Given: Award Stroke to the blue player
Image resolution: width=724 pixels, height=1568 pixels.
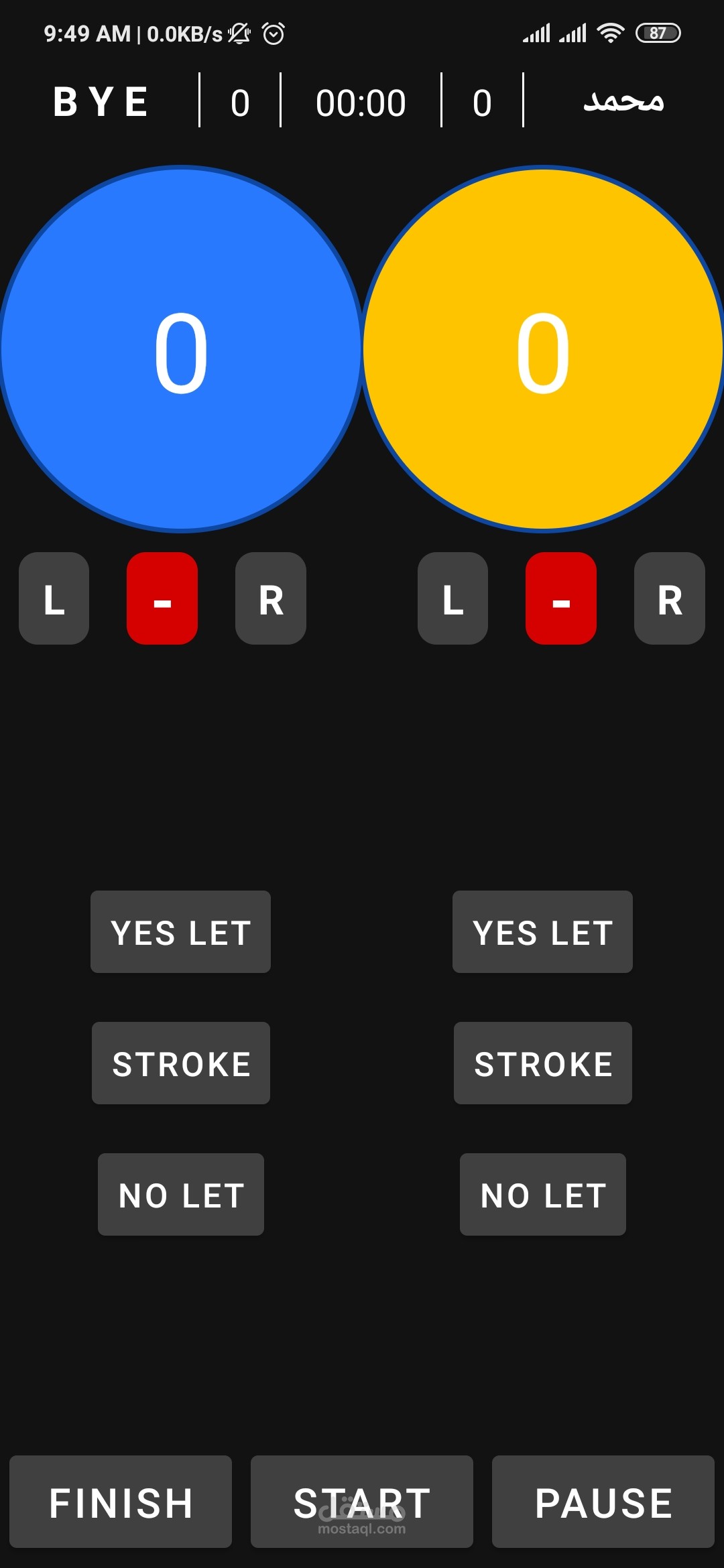Looking at the screenshot, I should pyautogui.click(x=181, y=1063).
